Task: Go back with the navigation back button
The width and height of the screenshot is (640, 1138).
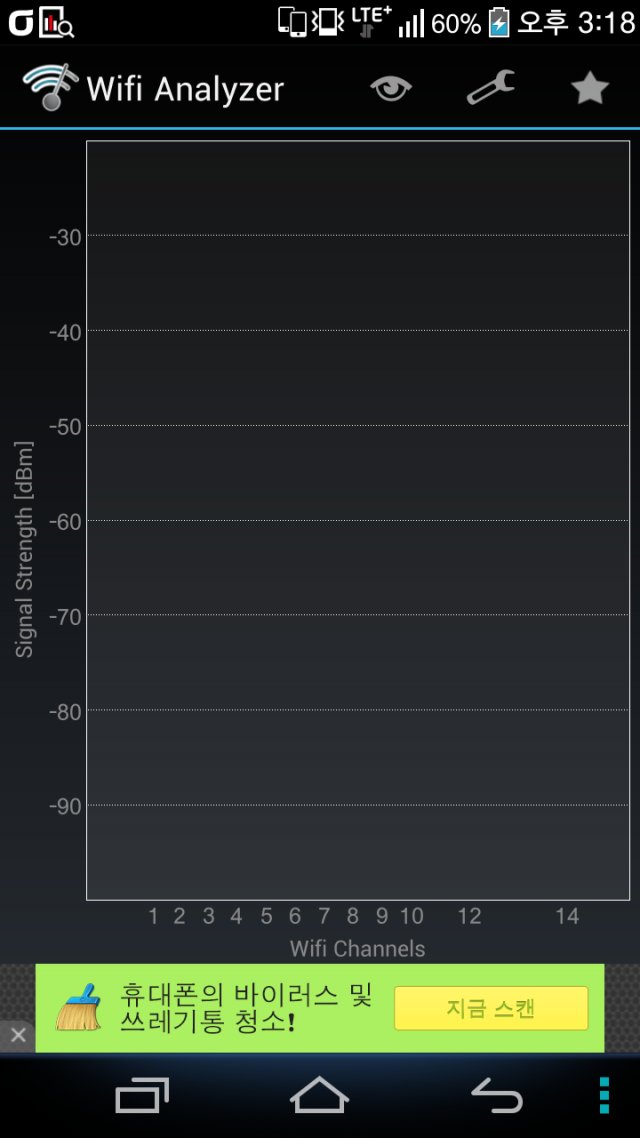Action: (497, 1094)
